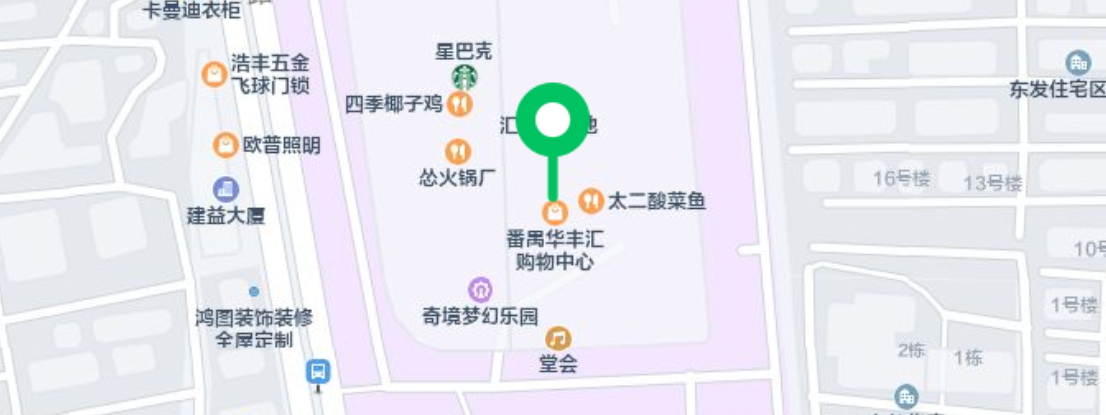
Task: Open the 欧普照明 shop marker
Action: point(226,145)
